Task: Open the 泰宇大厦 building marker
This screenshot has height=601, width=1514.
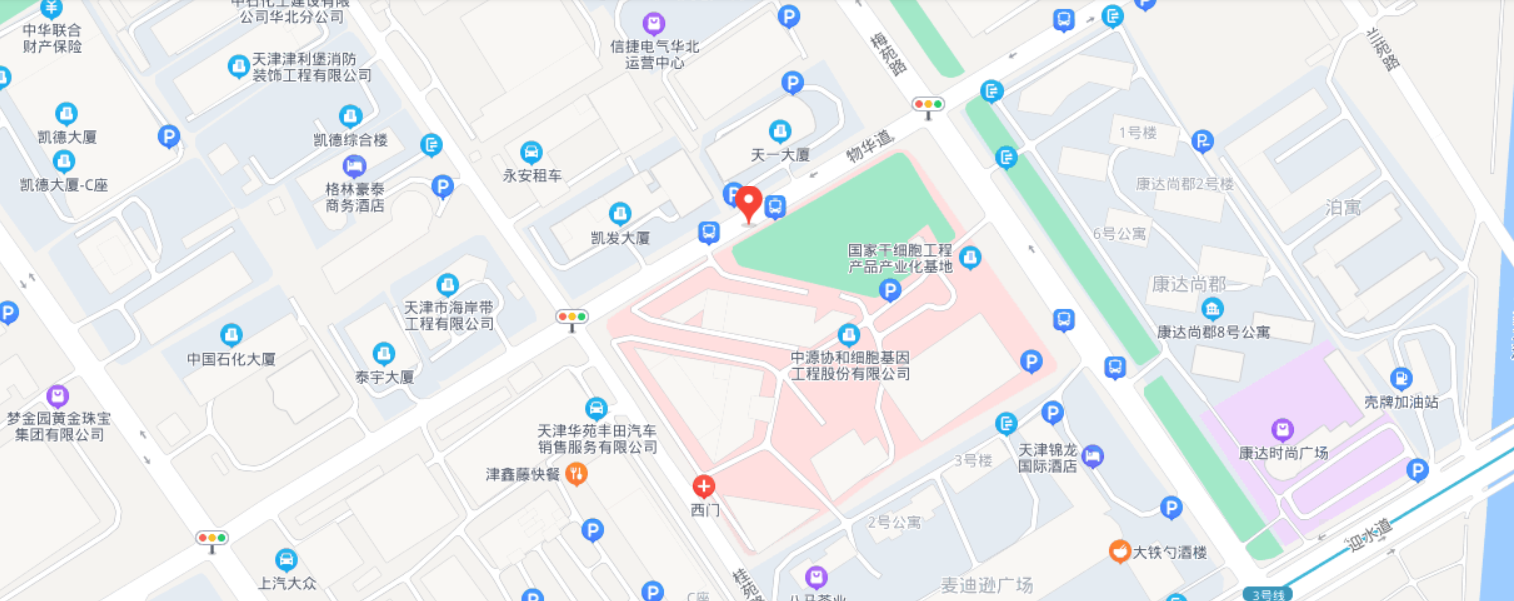Action: click(x=383, y=353)
